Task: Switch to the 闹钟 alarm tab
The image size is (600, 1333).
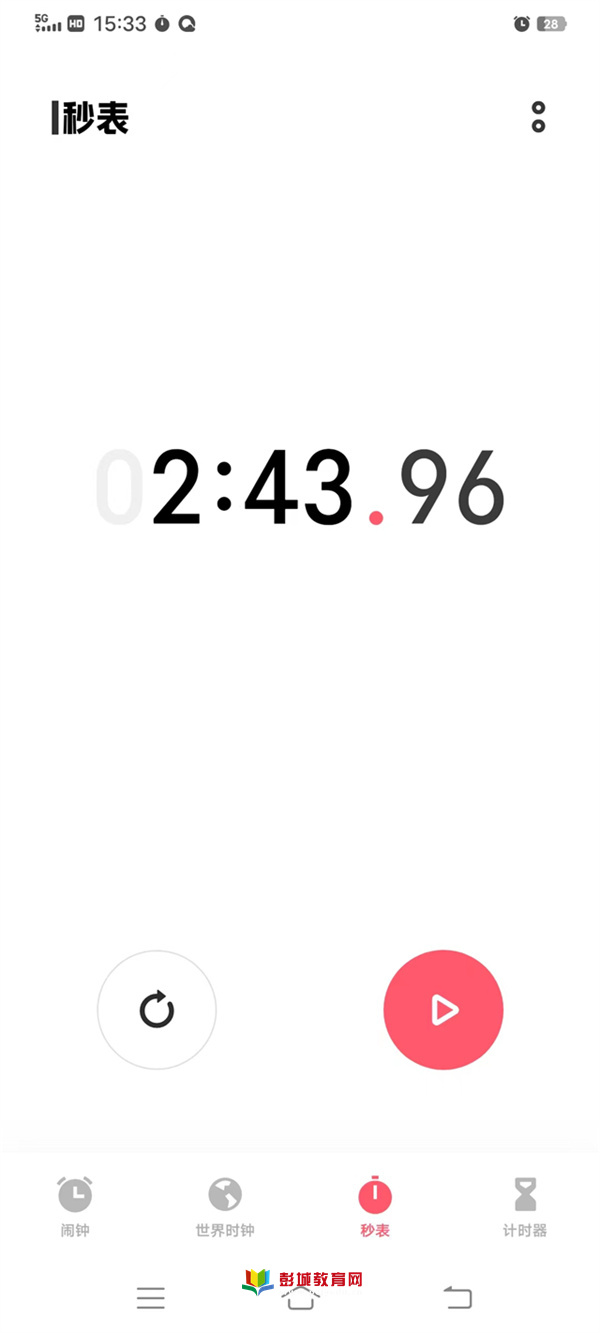Action: pos(75,1207)
